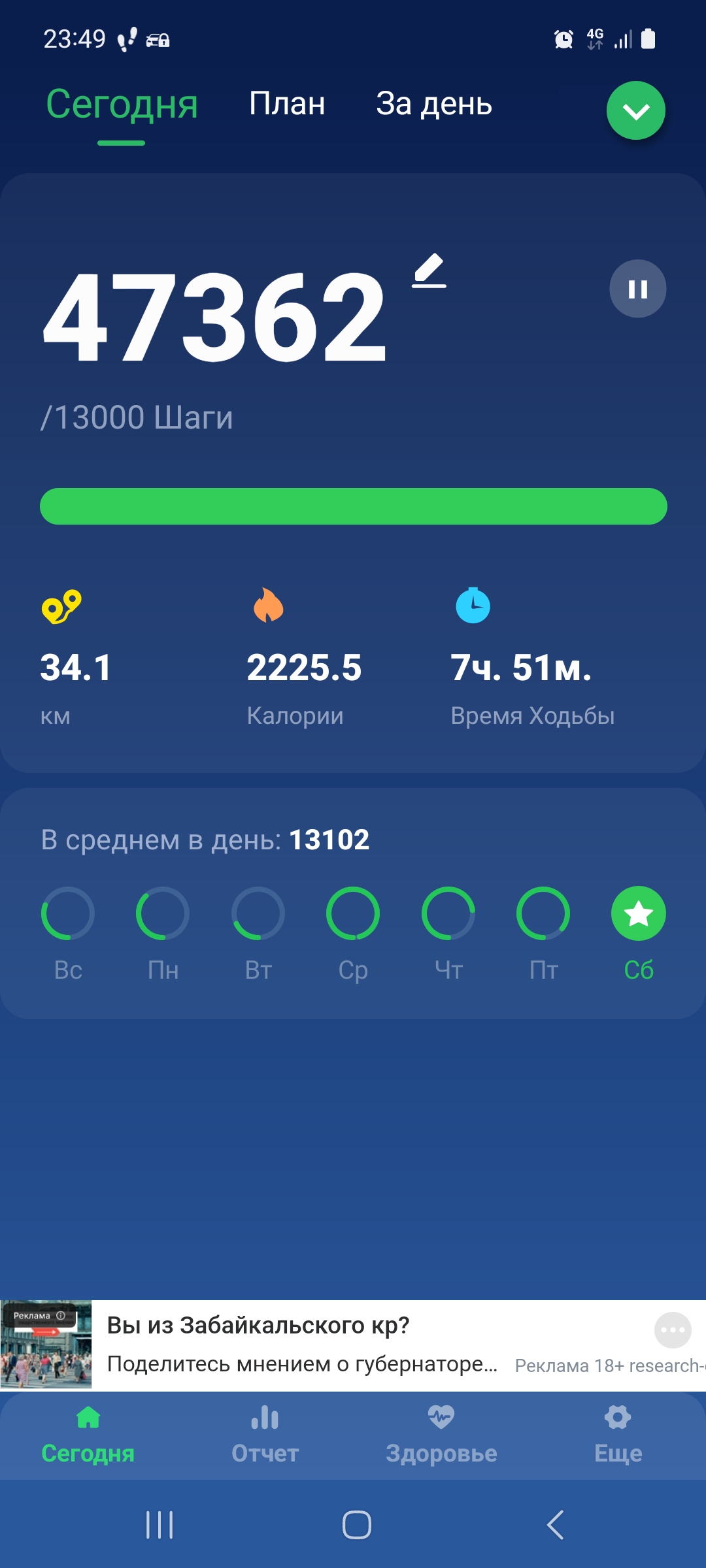Select the Сегодня top tab
706x1568 pixels.
[x=122, y=105]
